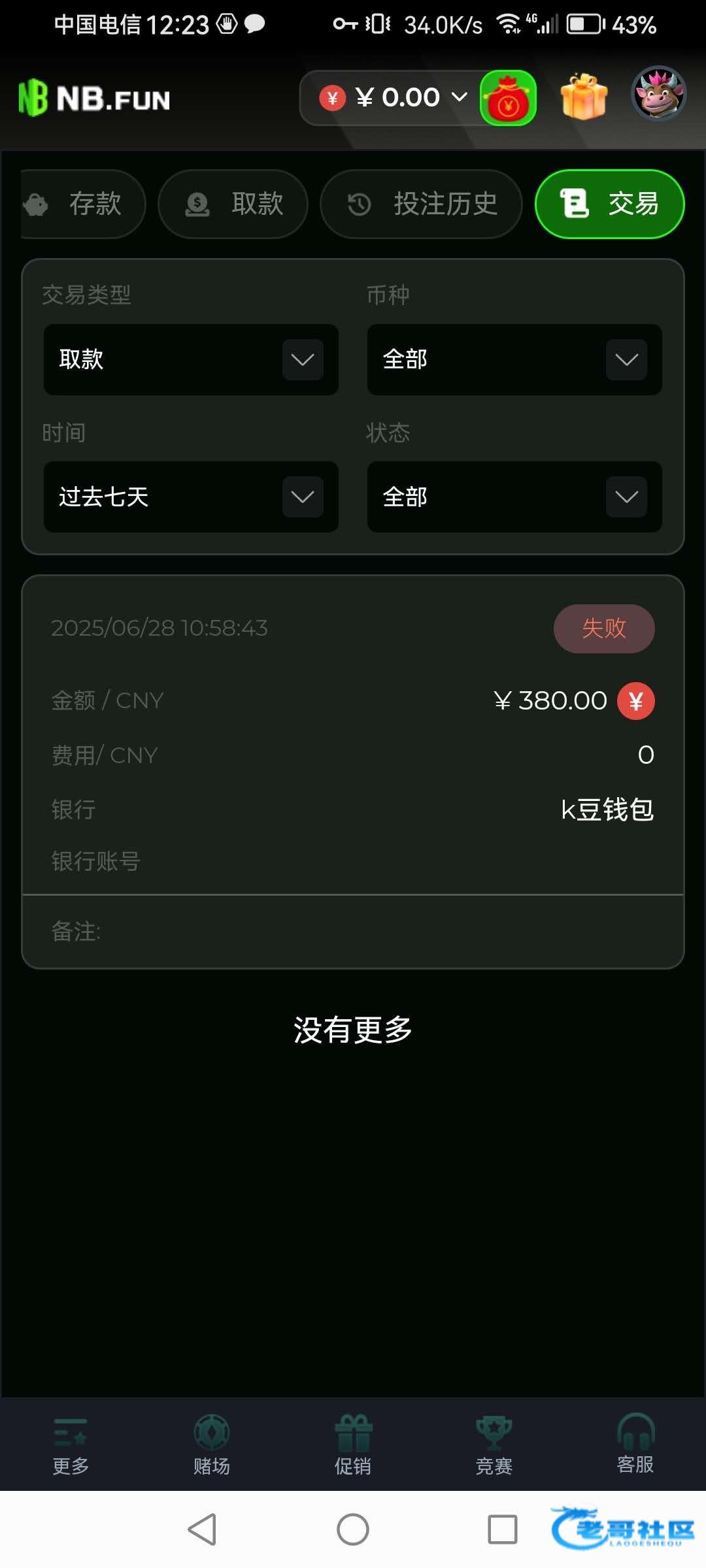Tap the system home button
The width and height of the screenshot is (706, 1568).
click(x=353, y=1529)
